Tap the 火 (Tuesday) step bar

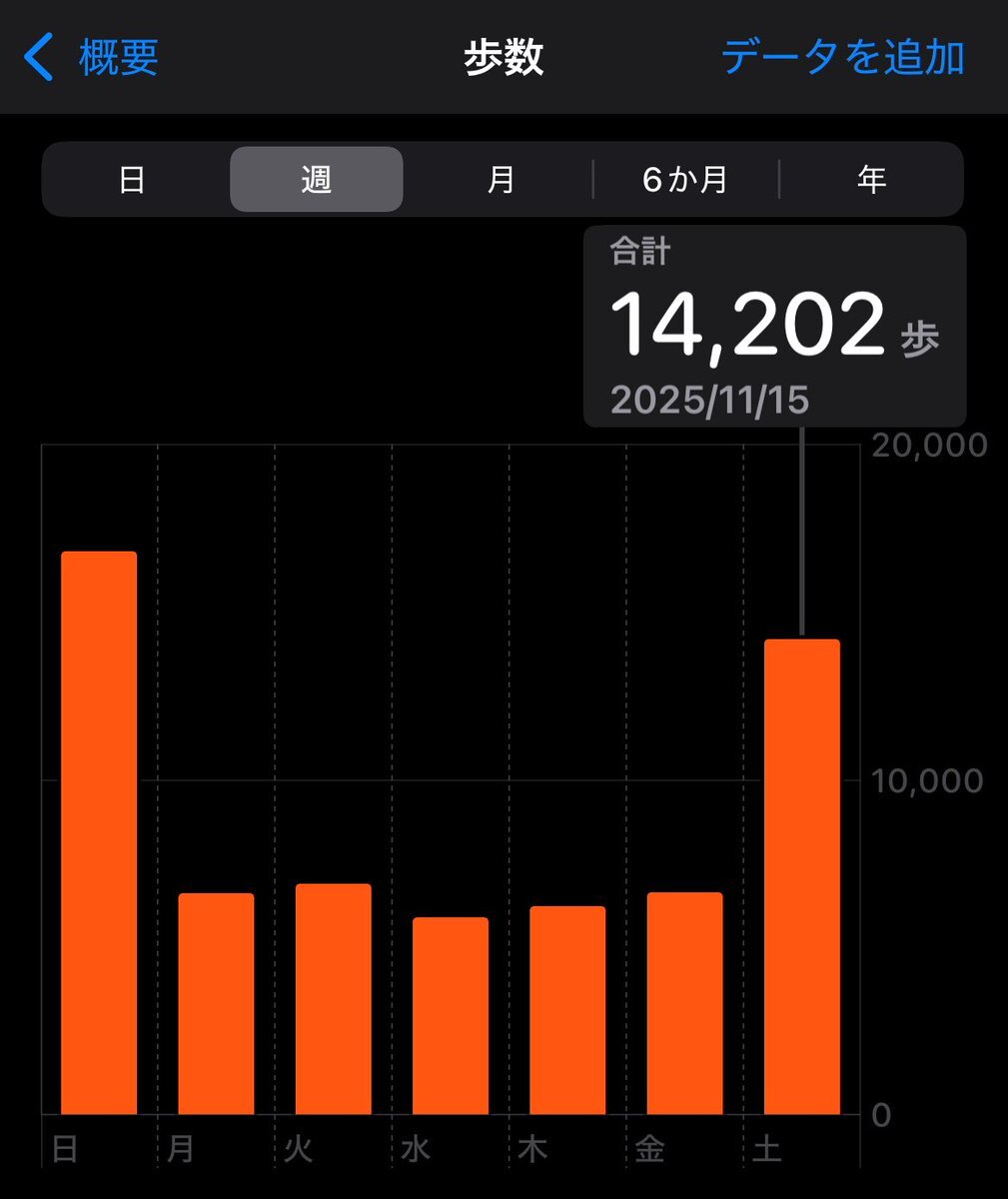point(333,999)
